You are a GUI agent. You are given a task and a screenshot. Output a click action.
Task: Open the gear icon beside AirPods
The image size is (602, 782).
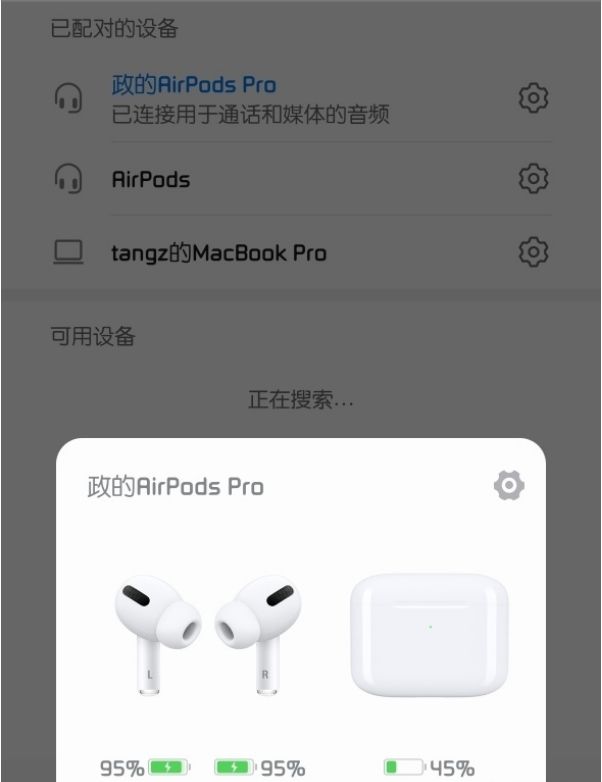[534, 179]
